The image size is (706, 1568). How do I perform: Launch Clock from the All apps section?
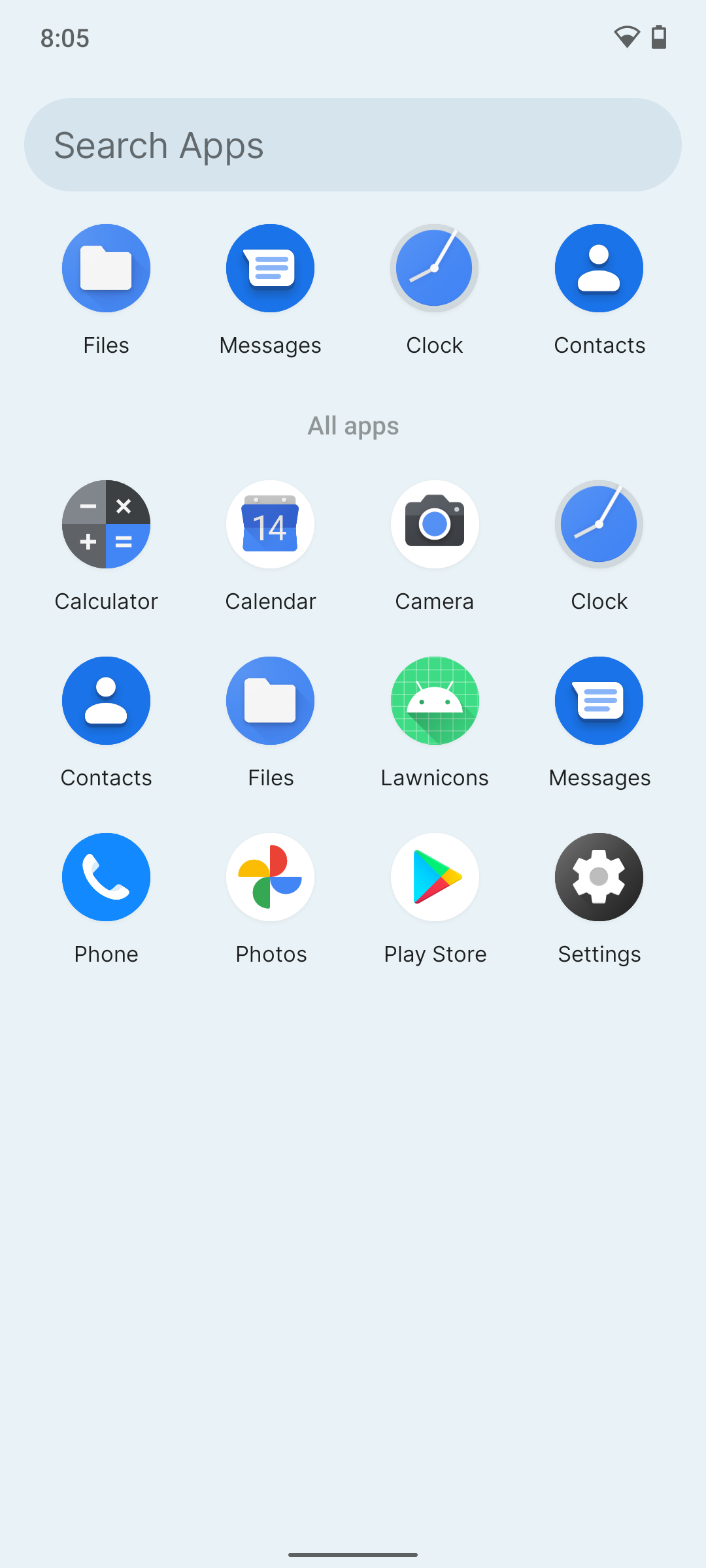pos(599,525)
